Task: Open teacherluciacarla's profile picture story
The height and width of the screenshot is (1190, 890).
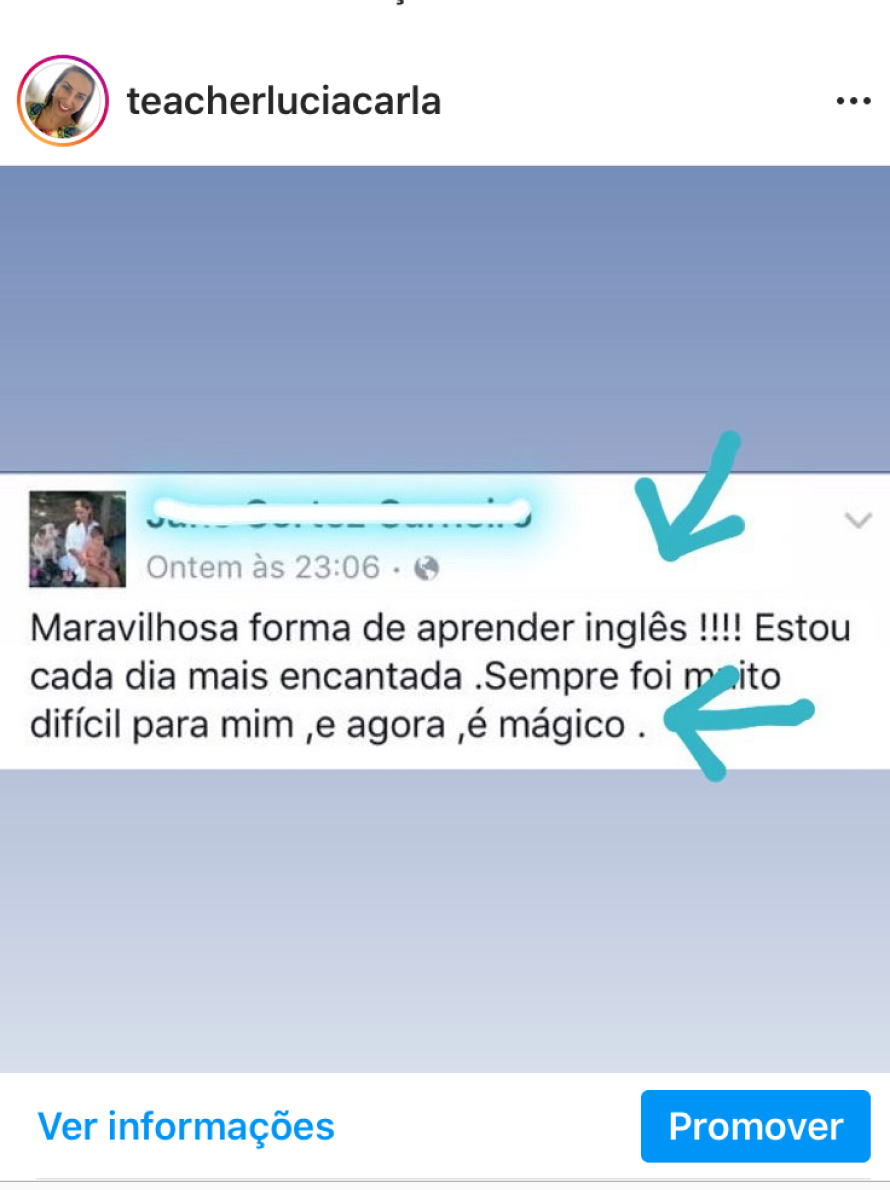Action: pos(63,101)
